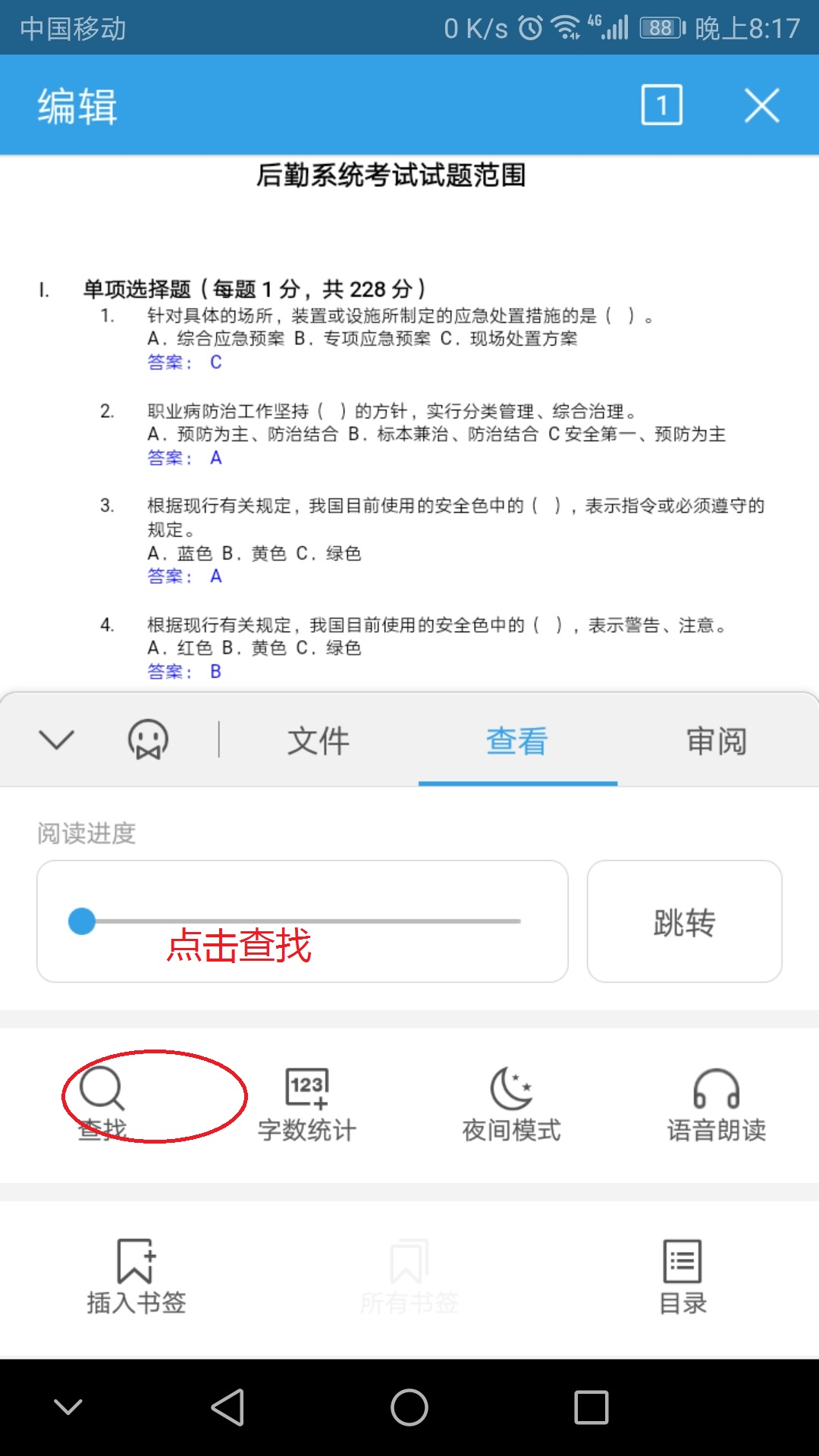819x1456 pixels.
Task: Tap 插入书签 to add bookmark
Action: pos(136,1276)
